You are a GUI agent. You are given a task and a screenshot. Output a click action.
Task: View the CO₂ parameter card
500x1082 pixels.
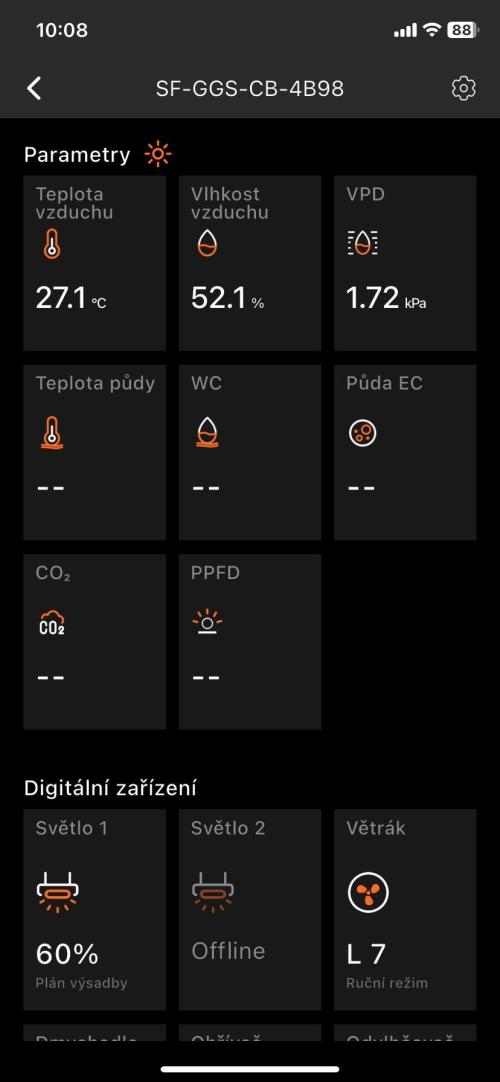click(94, 642)
